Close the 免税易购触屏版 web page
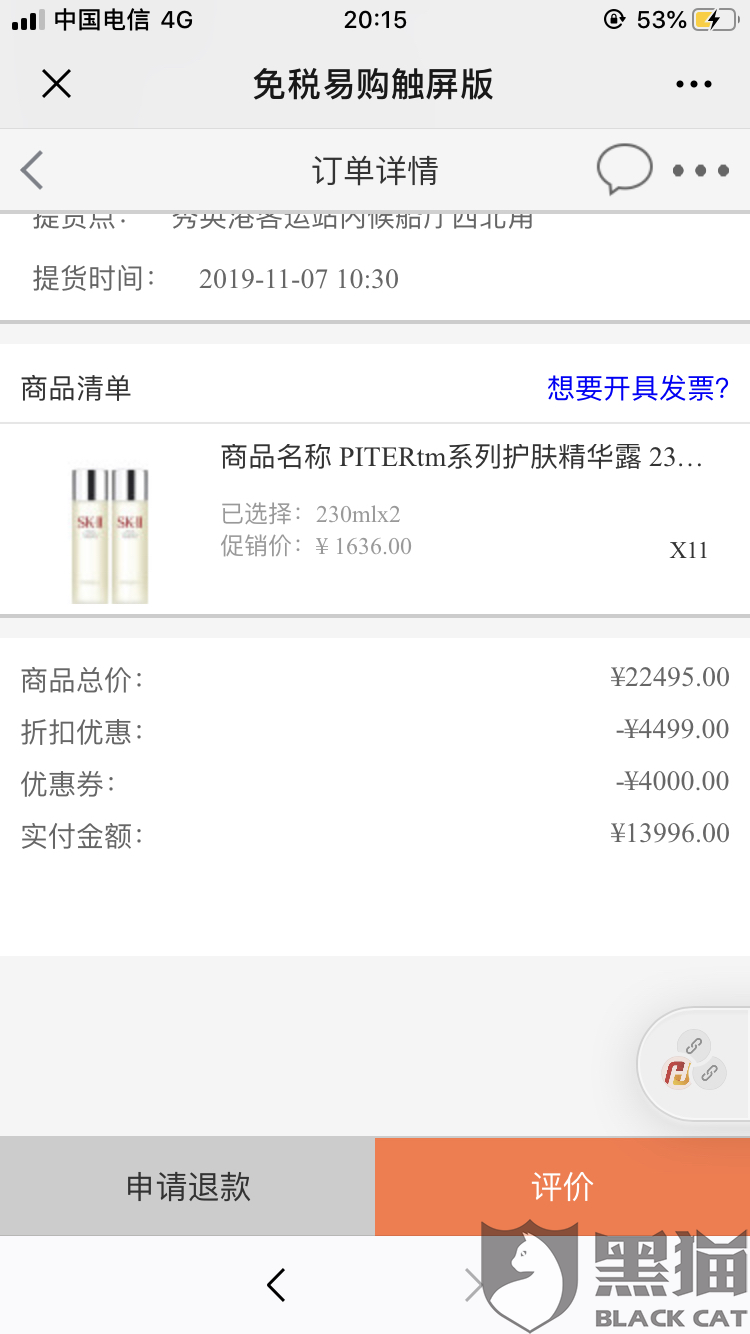The height and width of the screenshot is (1334, 750). tap(57, 85)
